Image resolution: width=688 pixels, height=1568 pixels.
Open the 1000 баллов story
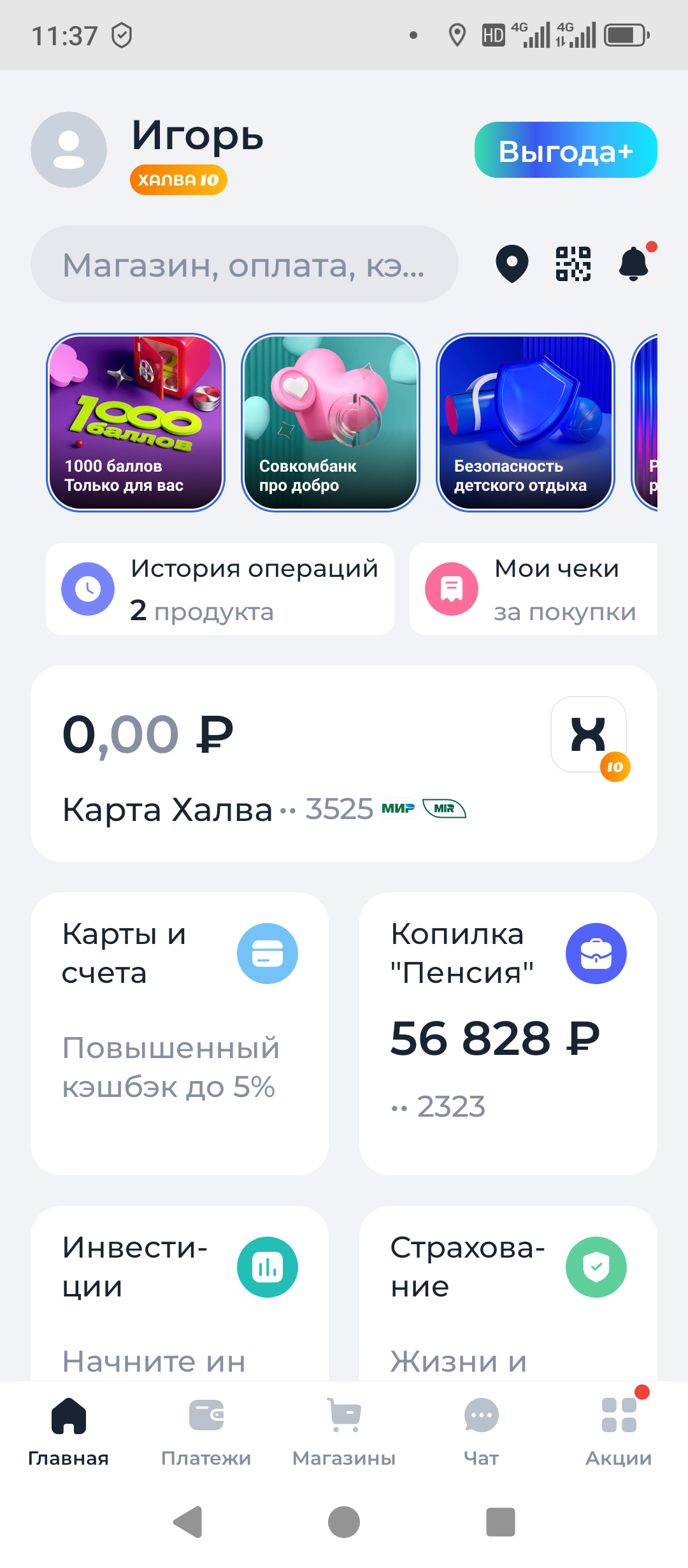(x=136, y=423)
